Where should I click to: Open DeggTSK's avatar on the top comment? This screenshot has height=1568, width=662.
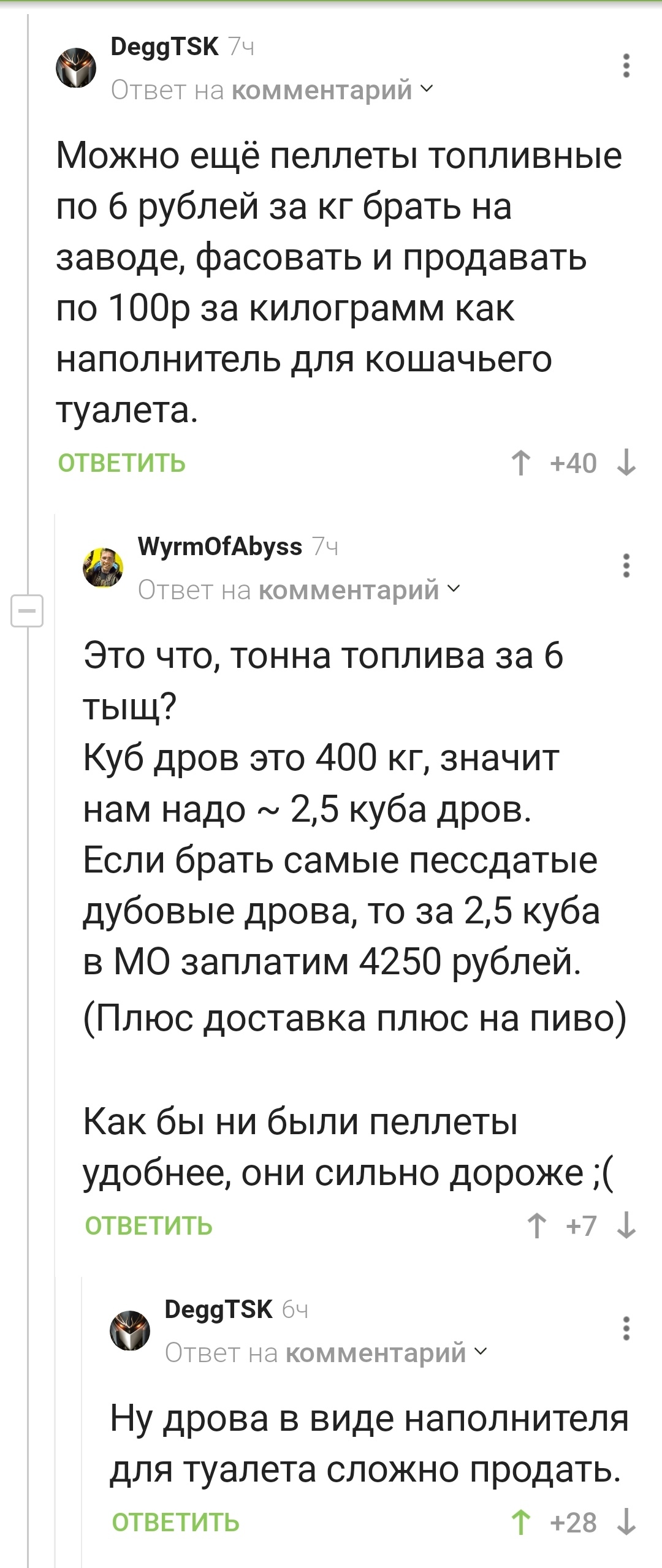coord(76,67)
